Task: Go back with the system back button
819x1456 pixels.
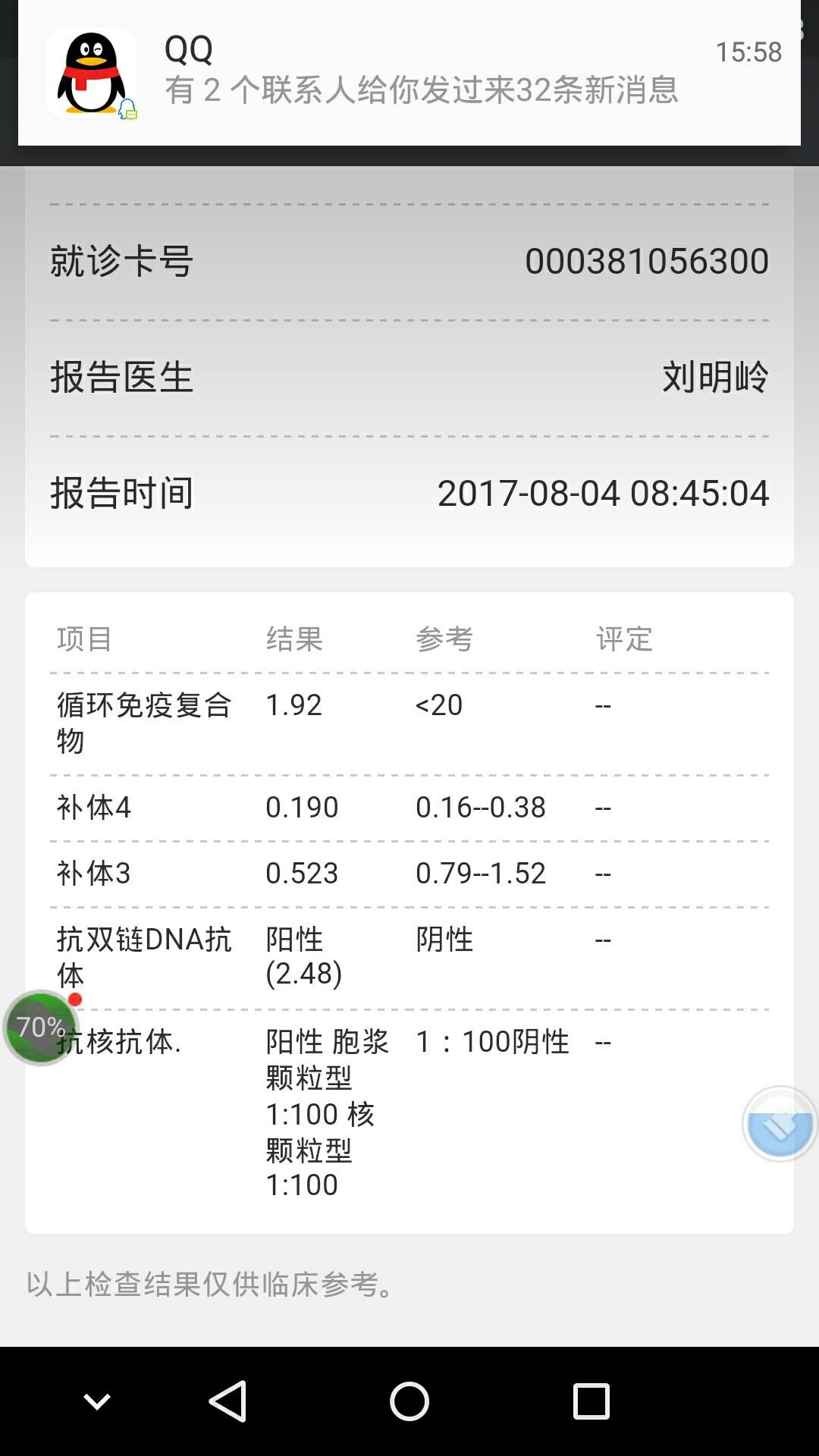Action: (227, 1401)
